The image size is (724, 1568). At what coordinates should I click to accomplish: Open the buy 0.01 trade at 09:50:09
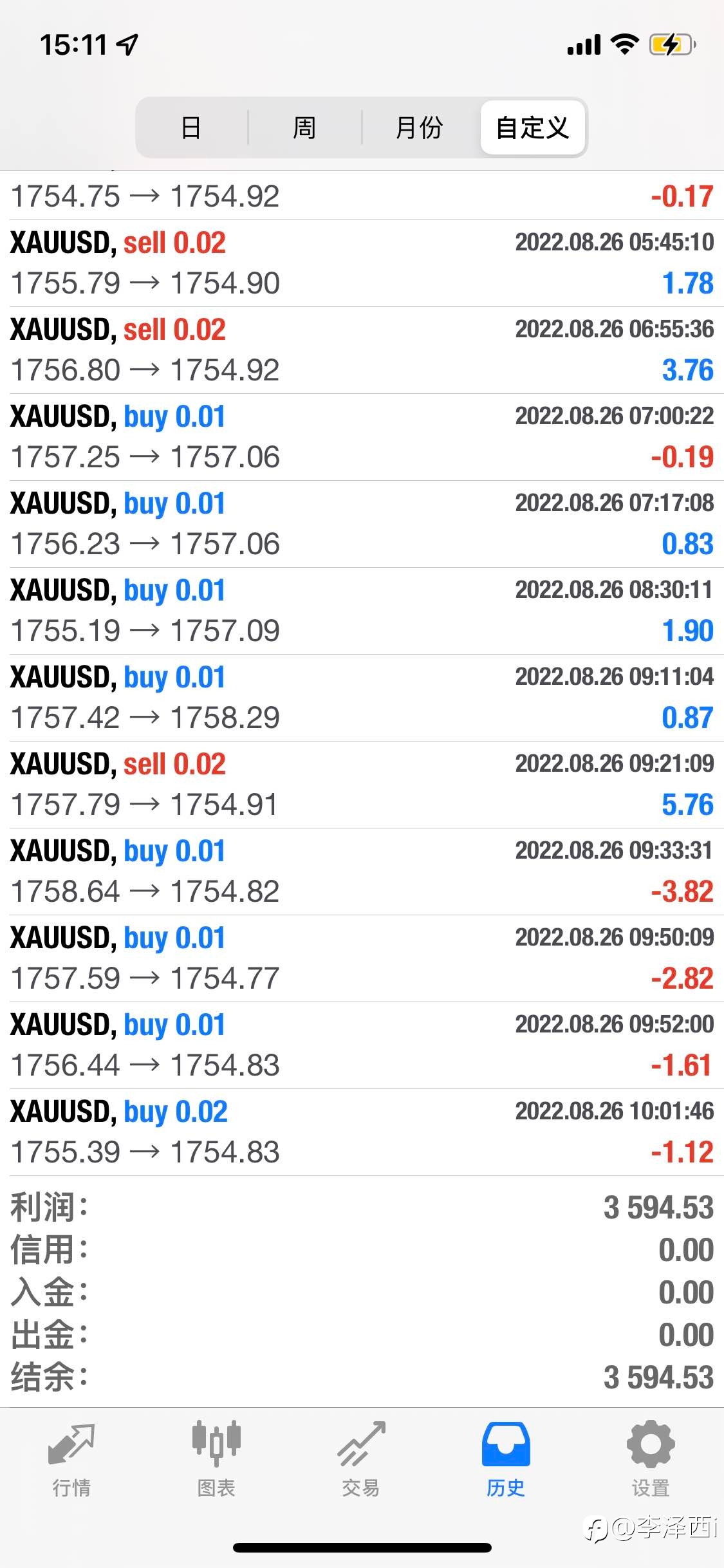(362, 958)
